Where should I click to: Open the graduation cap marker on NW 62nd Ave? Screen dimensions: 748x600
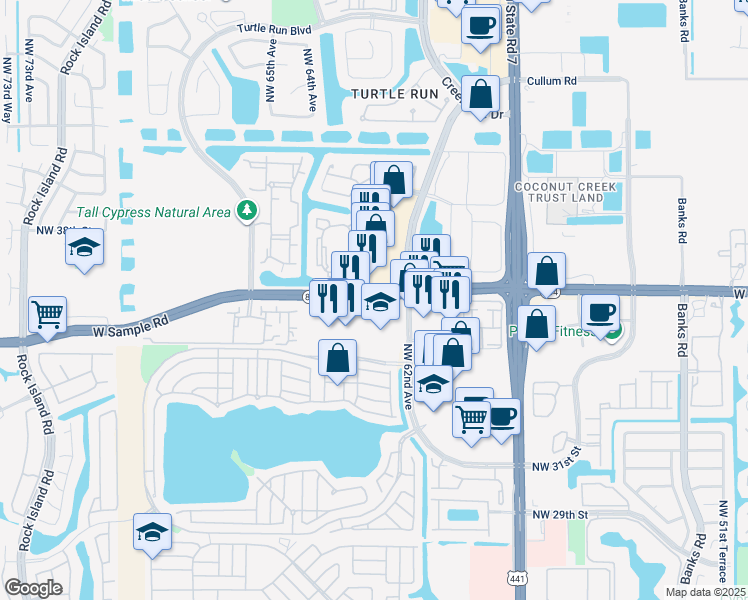(433, 384)
